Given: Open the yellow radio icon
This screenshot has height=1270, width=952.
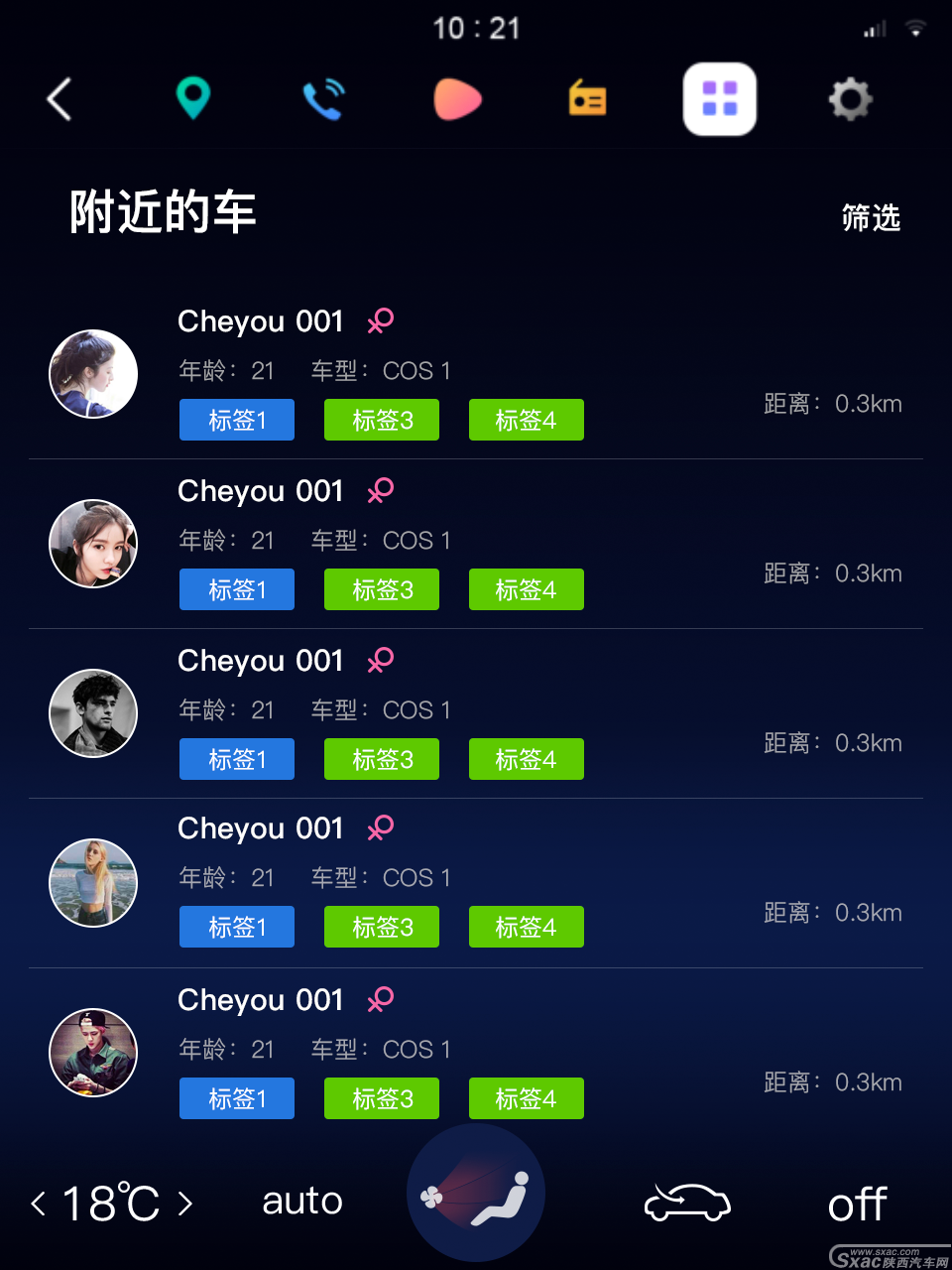Looking at the screenshot, I should click(x=587, y=99).
